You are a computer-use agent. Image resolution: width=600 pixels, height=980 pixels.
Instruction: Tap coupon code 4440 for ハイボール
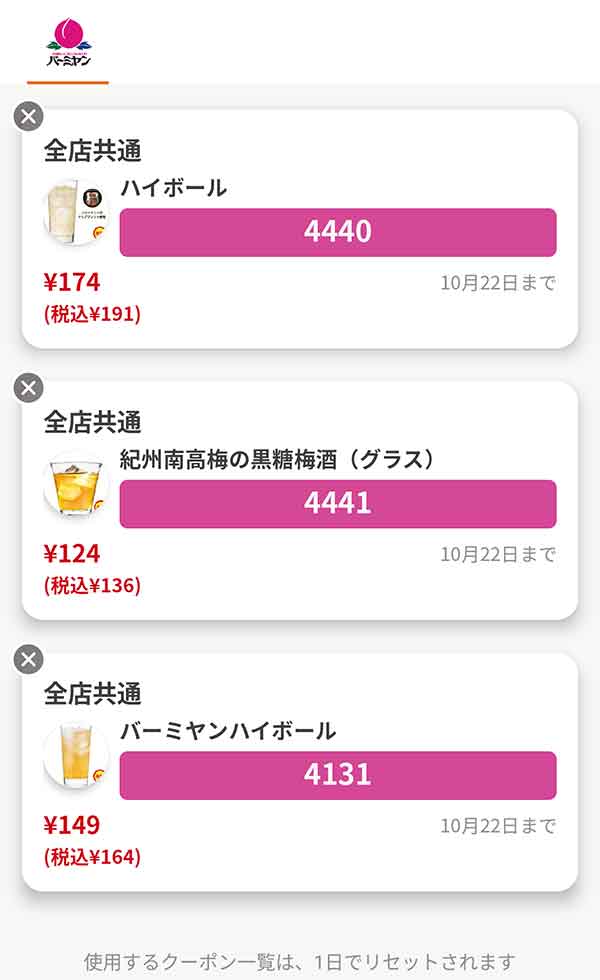[x=338, y=232]
